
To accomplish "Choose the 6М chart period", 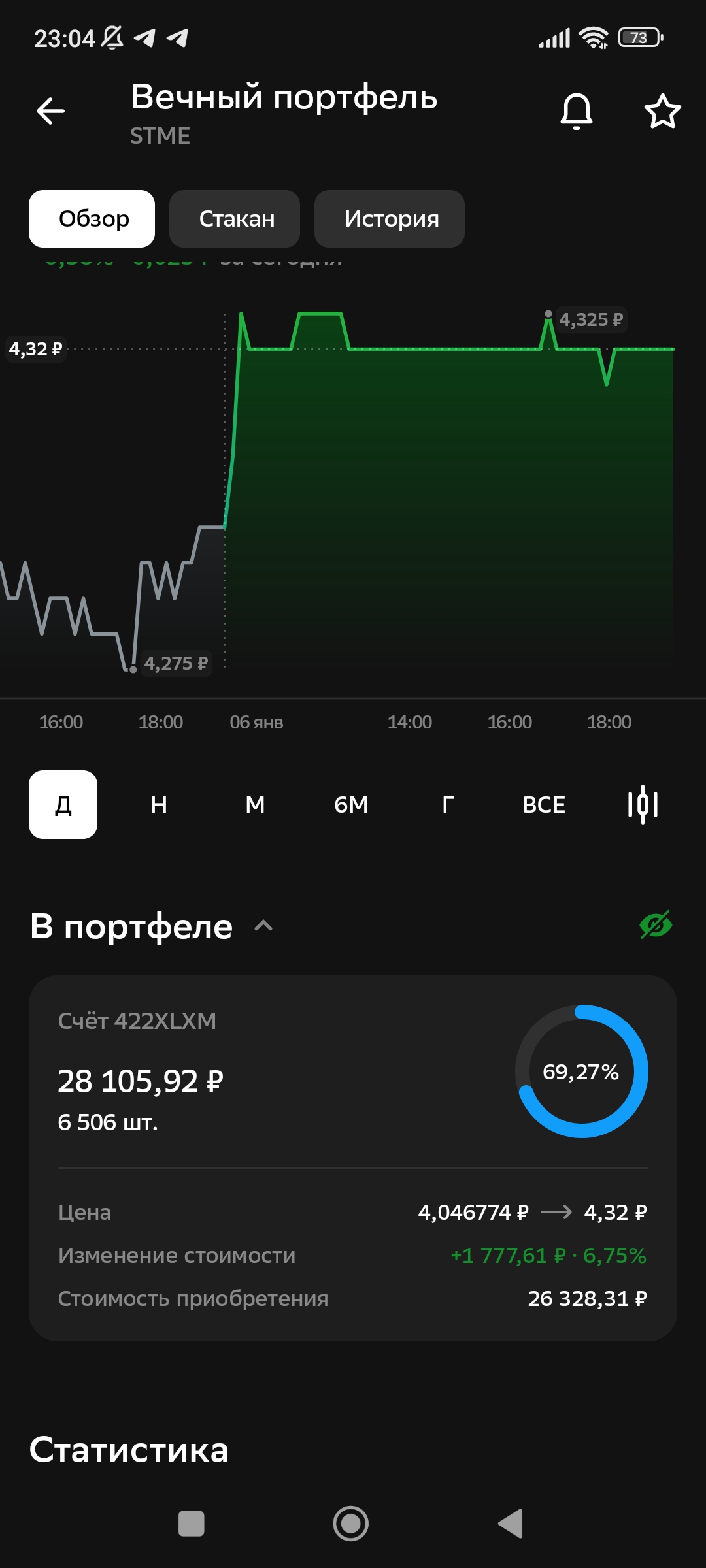I will click(x=351, y=804).
